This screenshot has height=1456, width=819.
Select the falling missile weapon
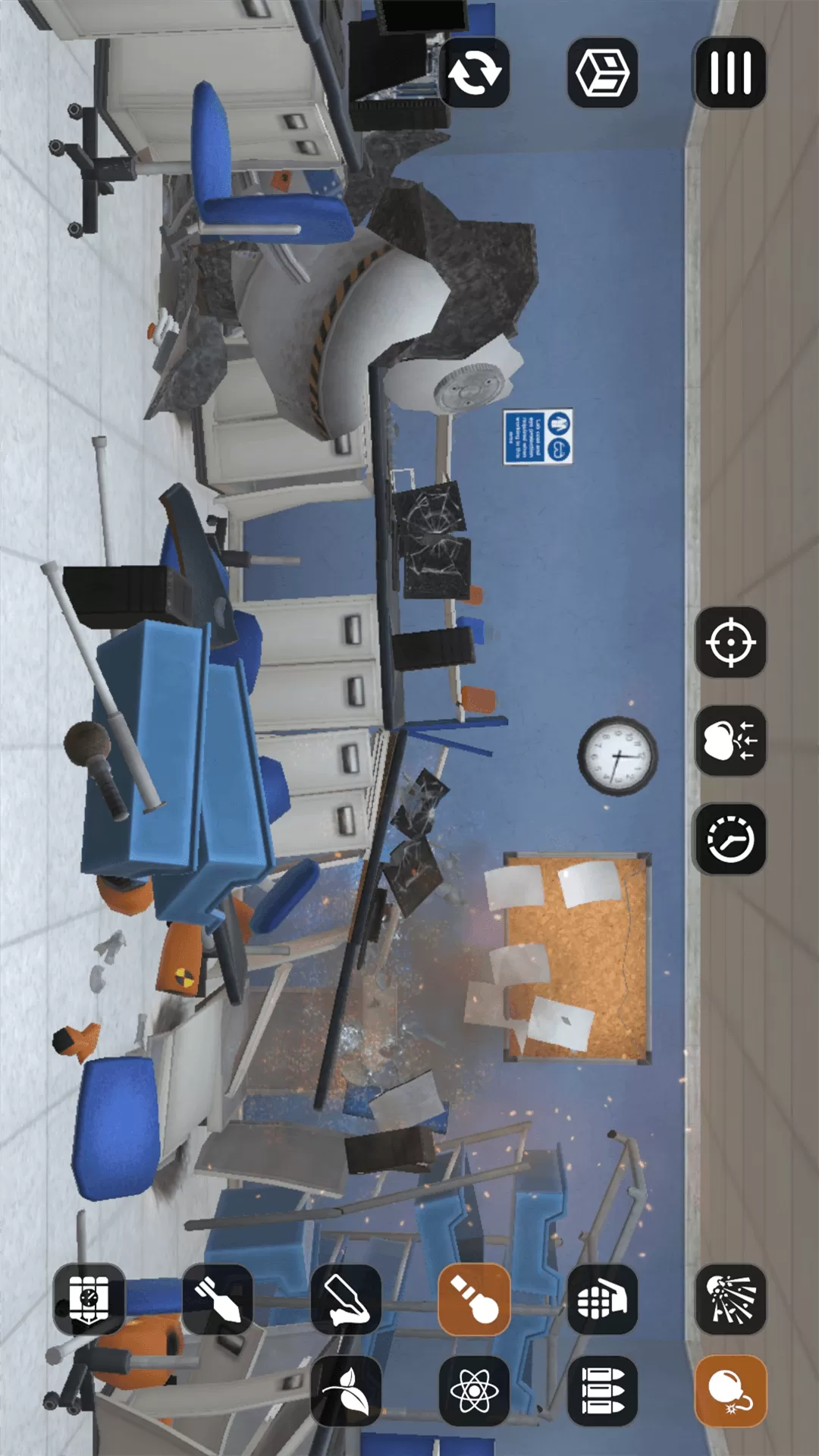(x=218, y=1299)
